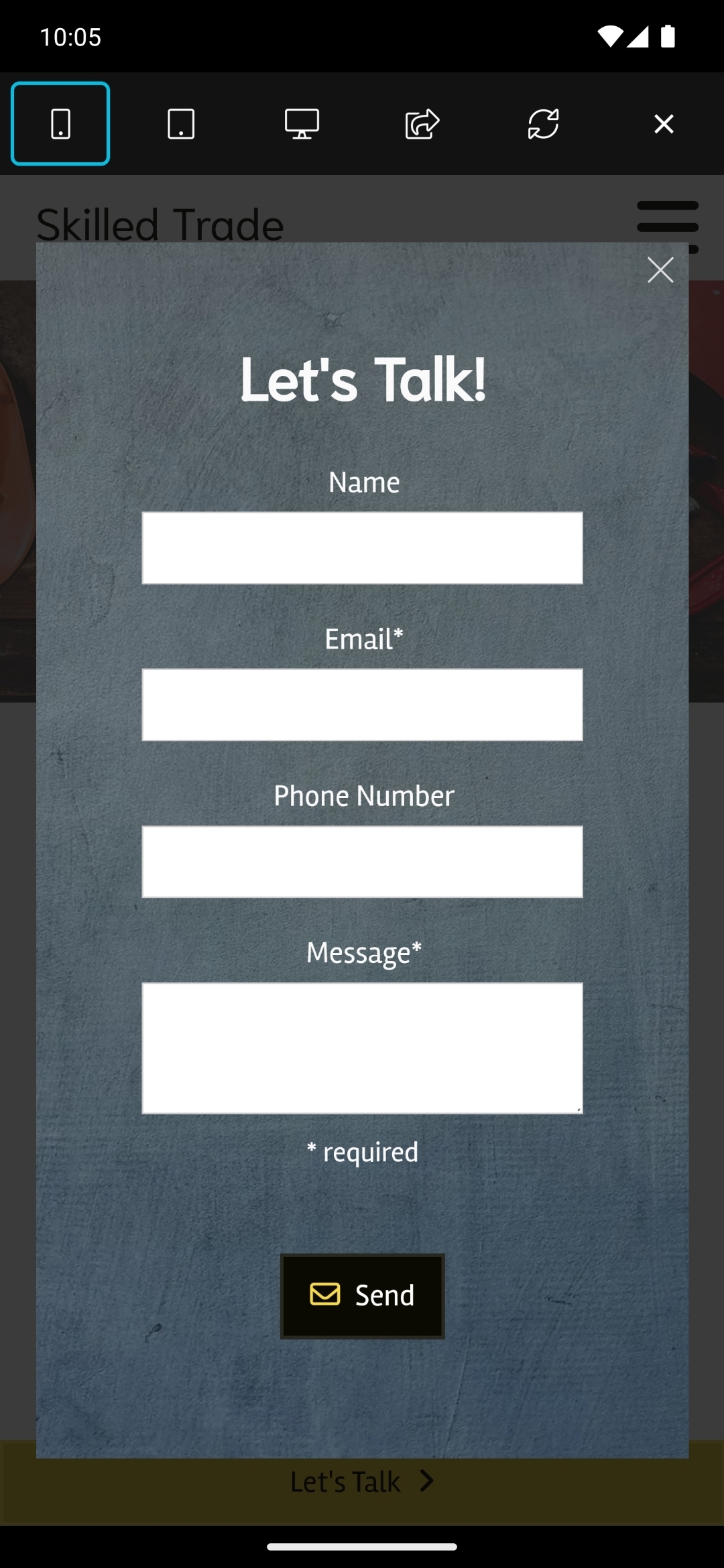The height and width of the screenshot is (1568, 724).
Task: Share the site preview
Action: 422,124
